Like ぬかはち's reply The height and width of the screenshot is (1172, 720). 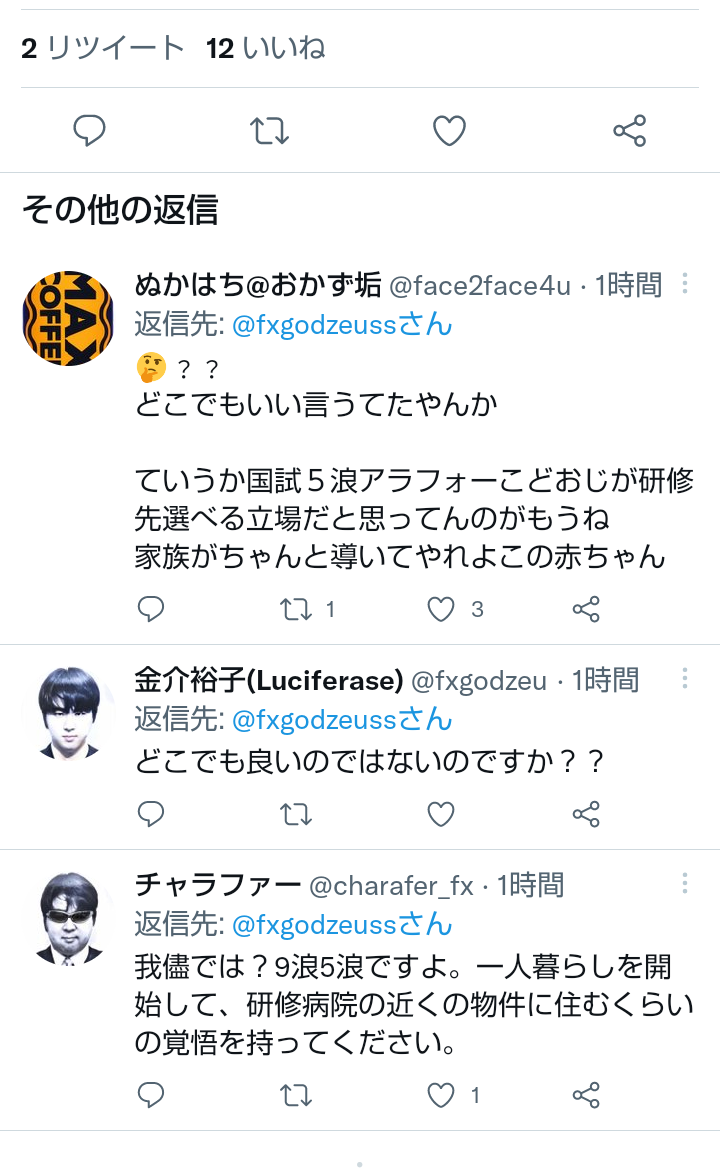(441, 609)
